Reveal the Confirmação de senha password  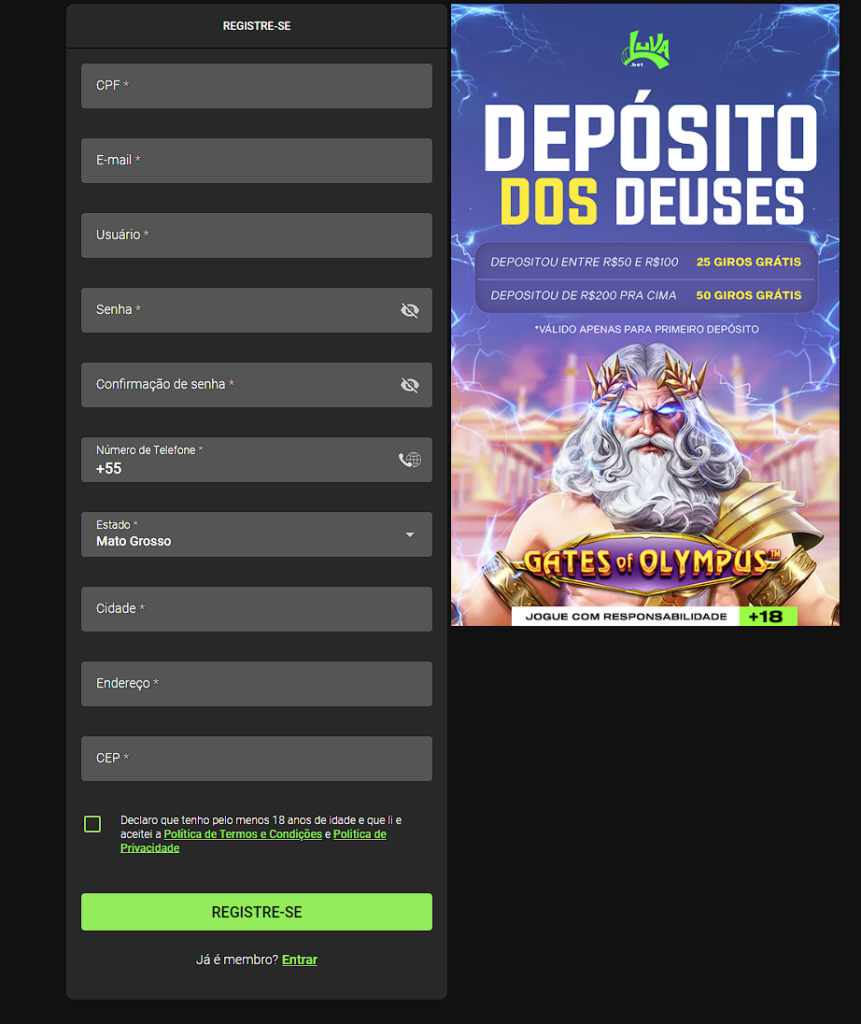(x=410, y=385)
